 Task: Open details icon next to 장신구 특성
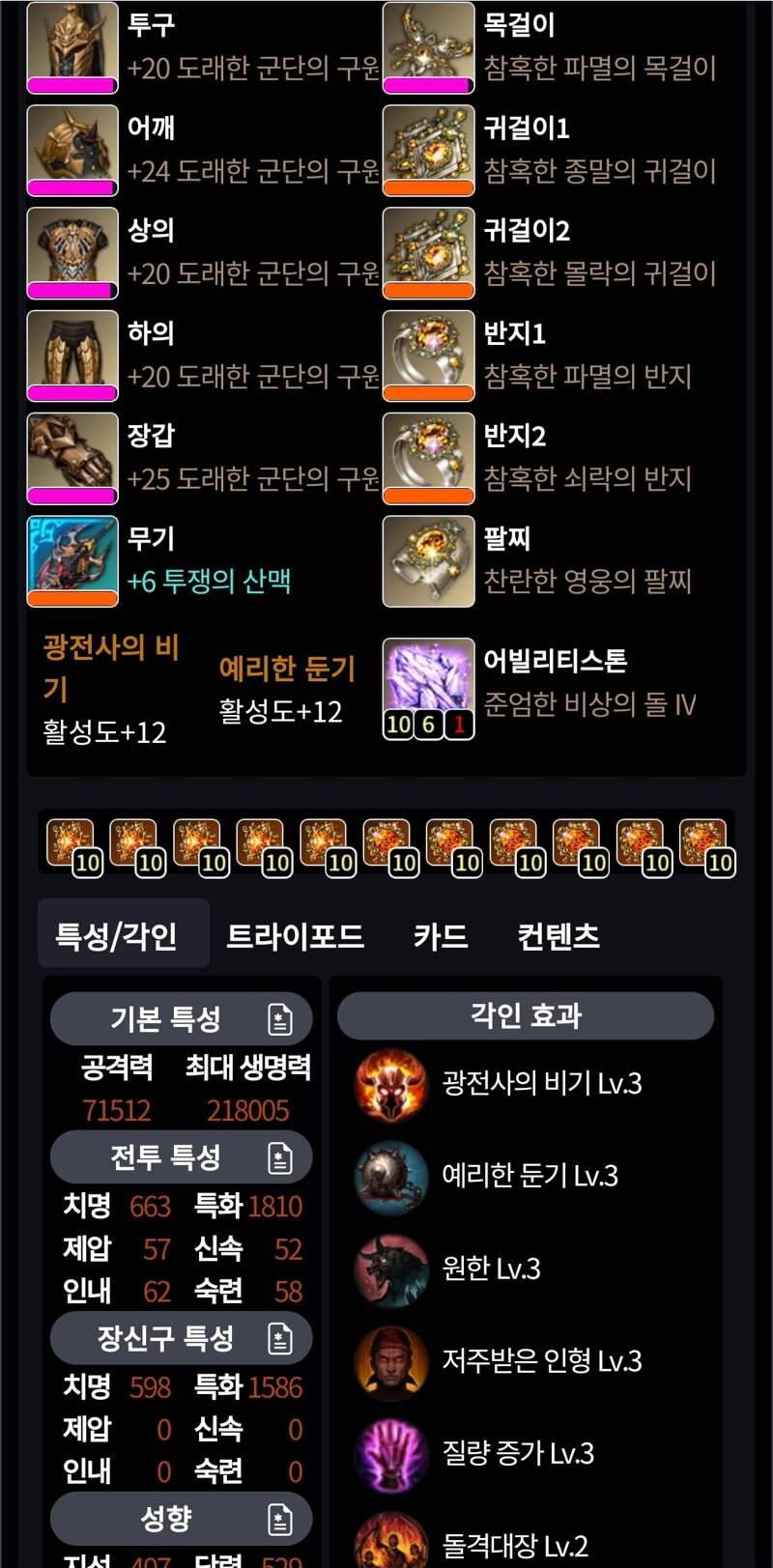279,1338
